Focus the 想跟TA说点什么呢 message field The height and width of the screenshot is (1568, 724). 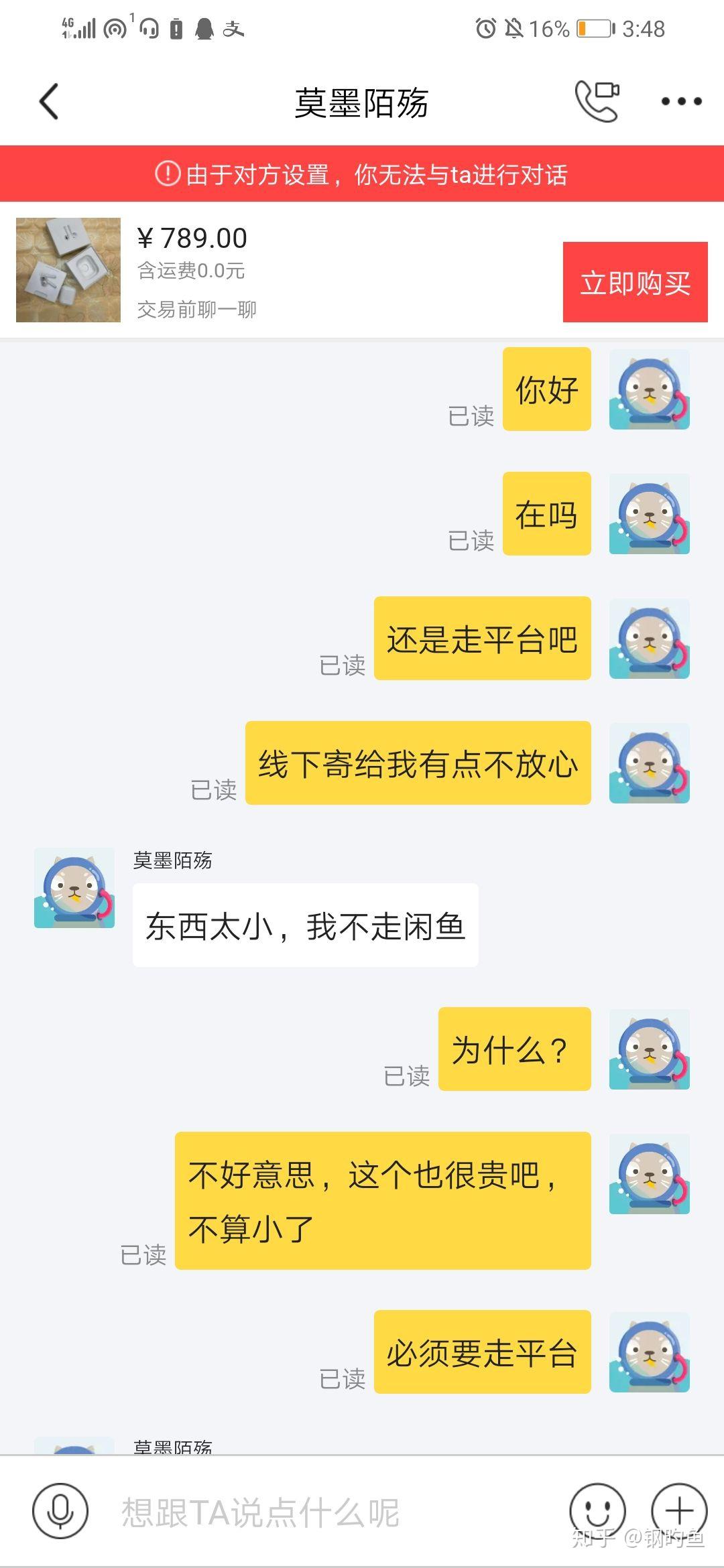(x=322, y=1512)
